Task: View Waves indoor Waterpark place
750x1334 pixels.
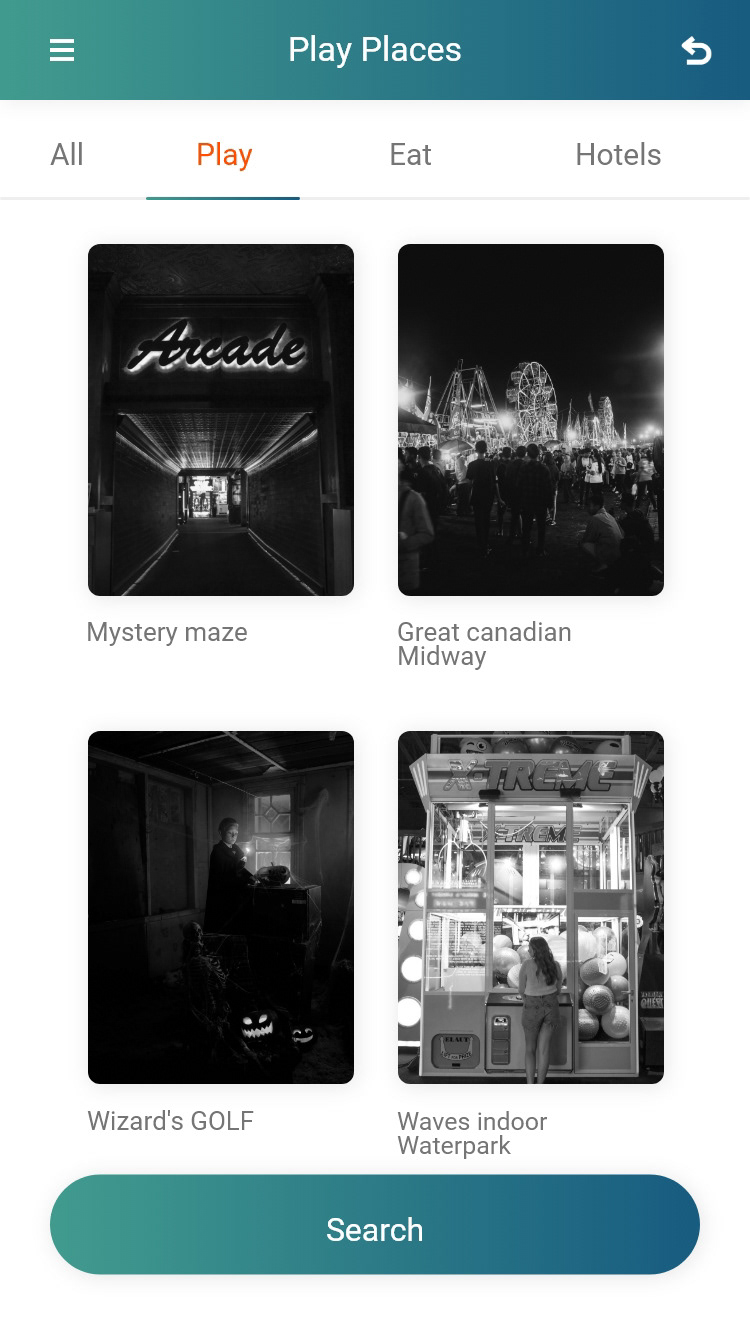Action: pyautogui.click(x=531, y=907)
